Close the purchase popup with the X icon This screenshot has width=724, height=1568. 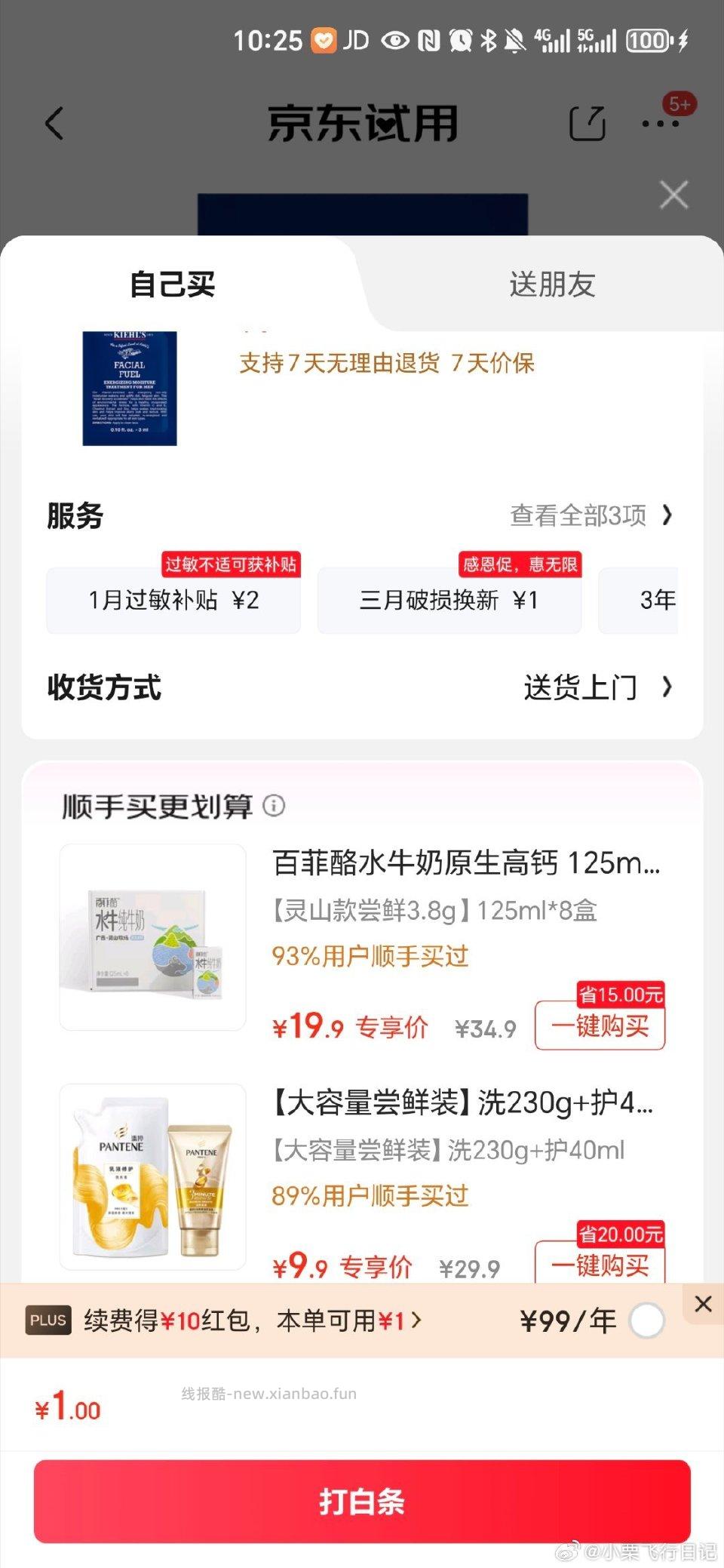pyautogui.click(x=673, y=195)
